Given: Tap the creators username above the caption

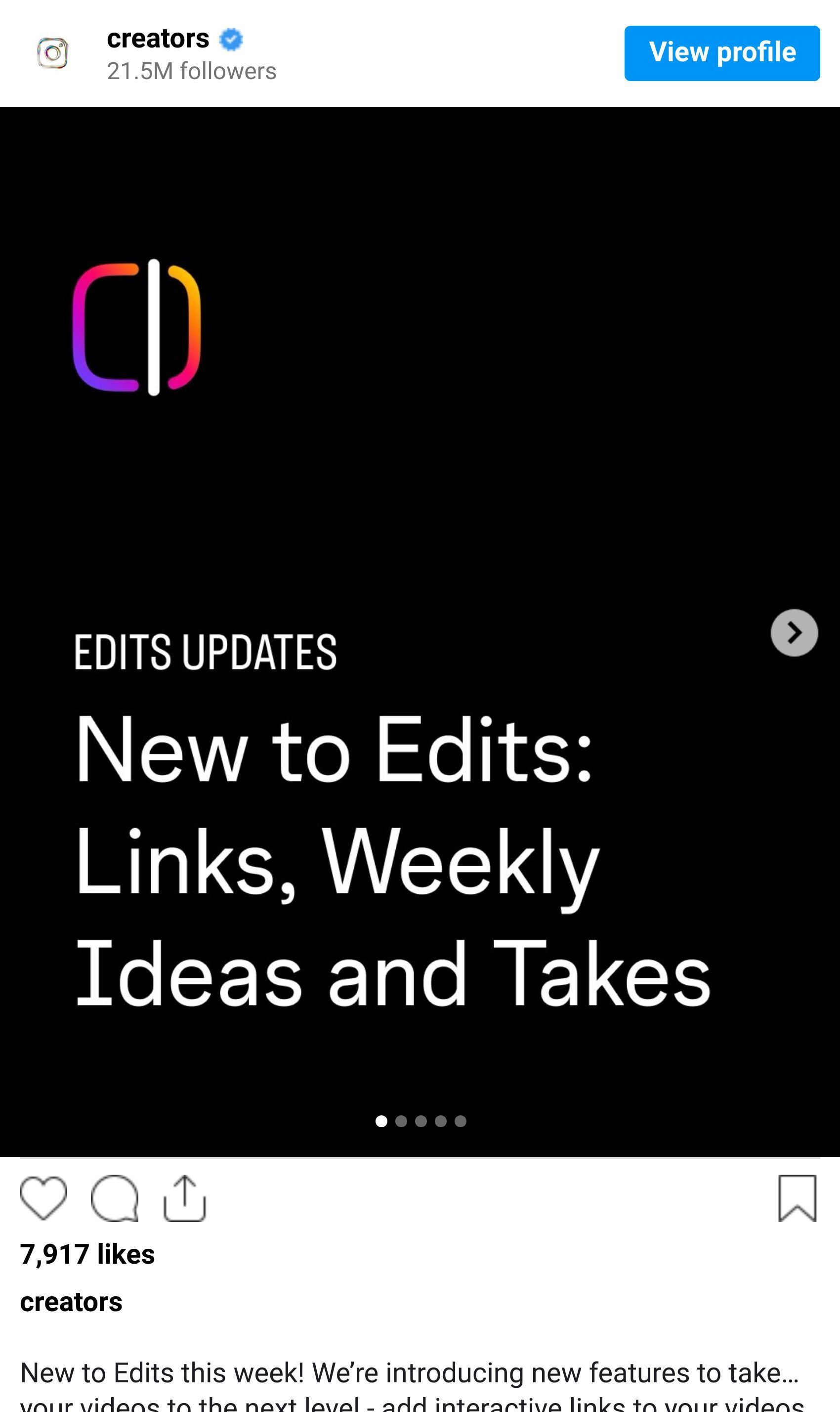Looking at the screenshot, I should (71, 1302).
